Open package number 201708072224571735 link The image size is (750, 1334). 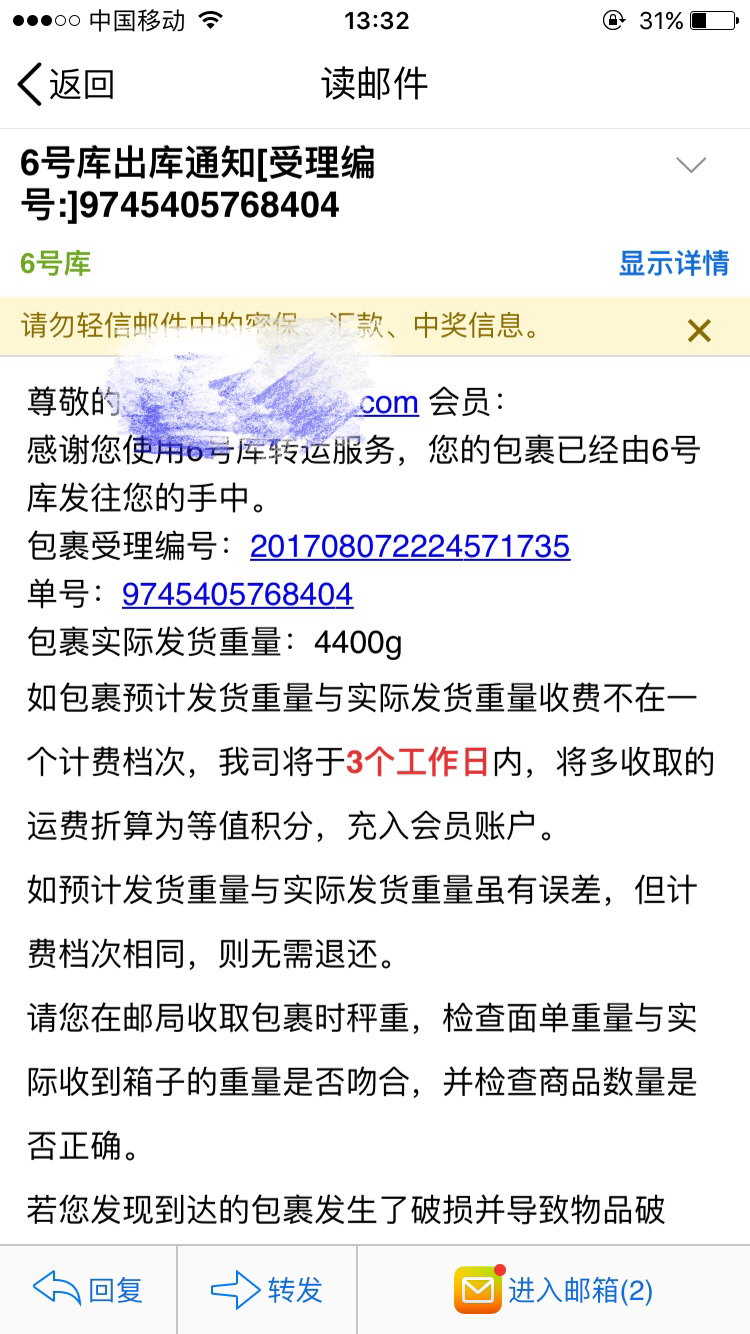[x=410, y=546]
